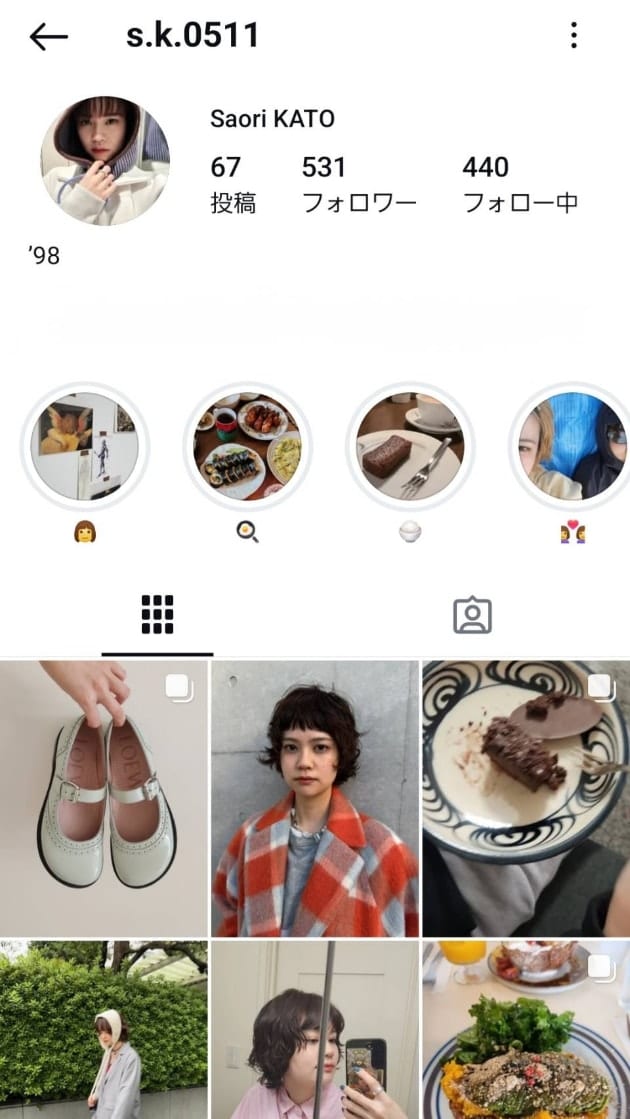Open the white Mary Jane shoes post

(104, 798)
